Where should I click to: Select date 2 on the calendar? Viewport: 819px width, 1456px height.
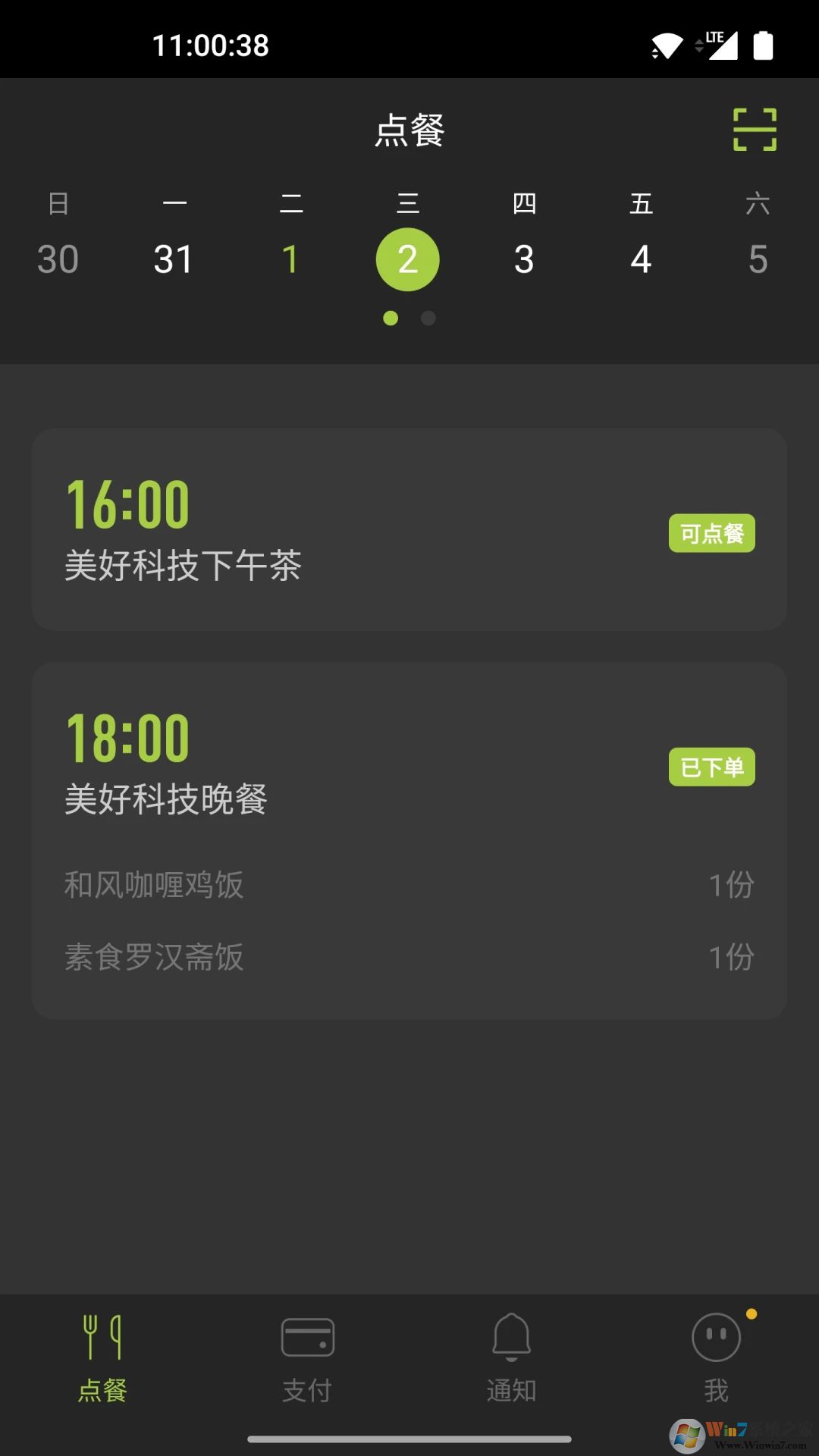tap(408, 259)
